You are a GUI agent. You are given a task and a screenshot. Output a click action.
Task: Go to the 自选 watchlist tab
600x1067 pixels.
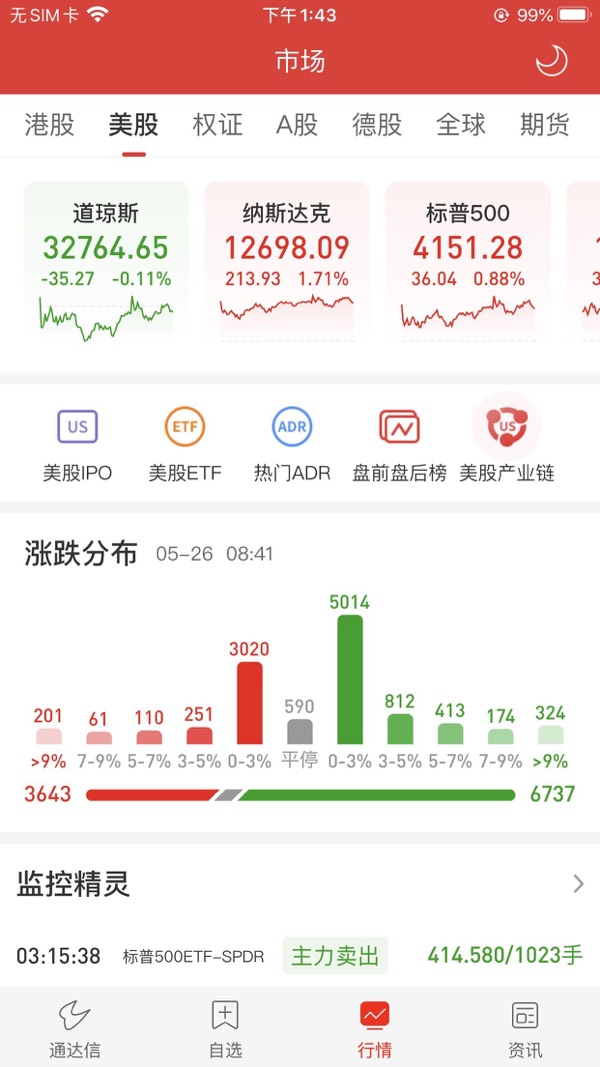point(225,1028)
